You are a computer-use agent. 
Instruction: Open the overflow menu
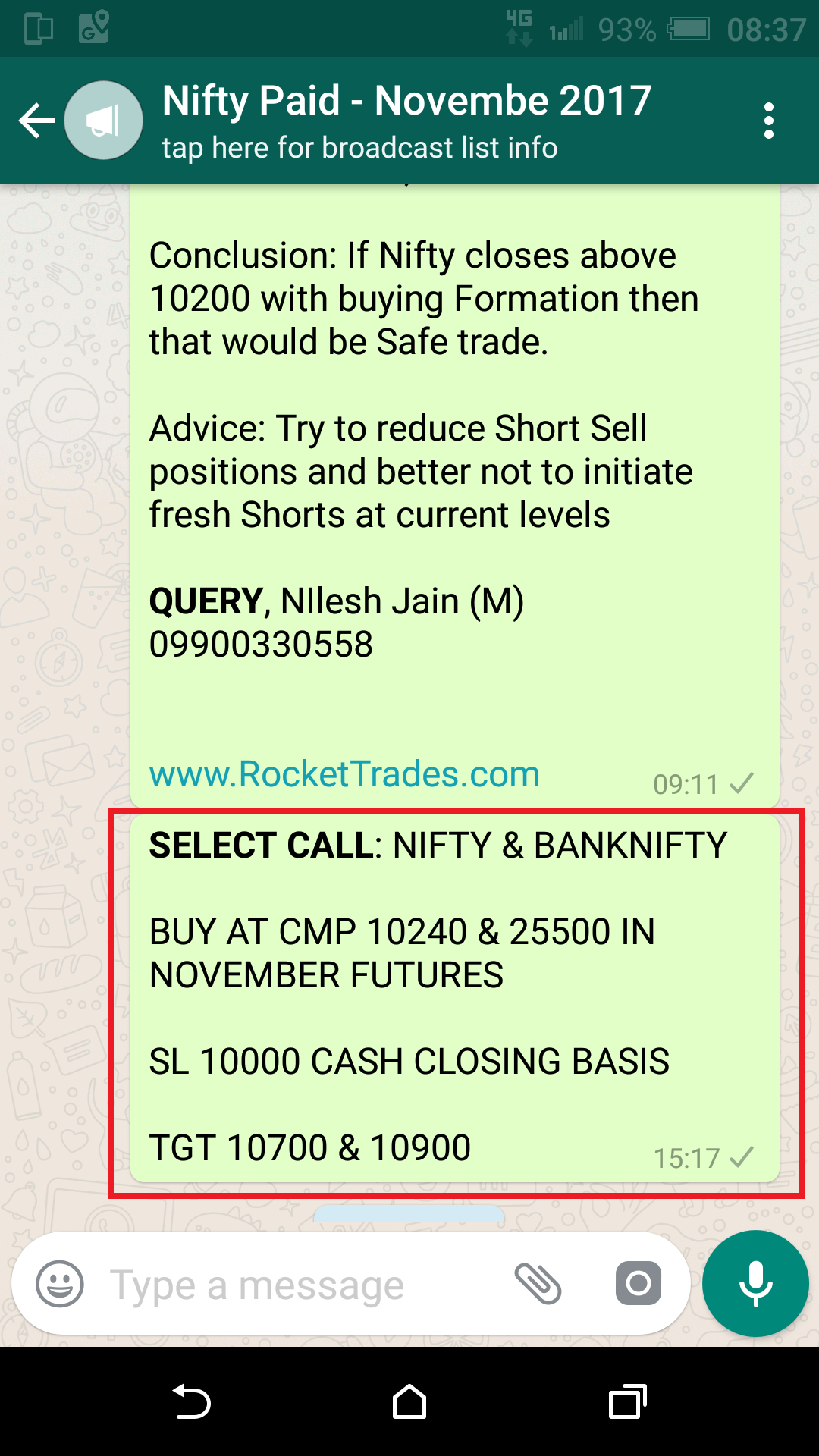(x=768, y=121)
